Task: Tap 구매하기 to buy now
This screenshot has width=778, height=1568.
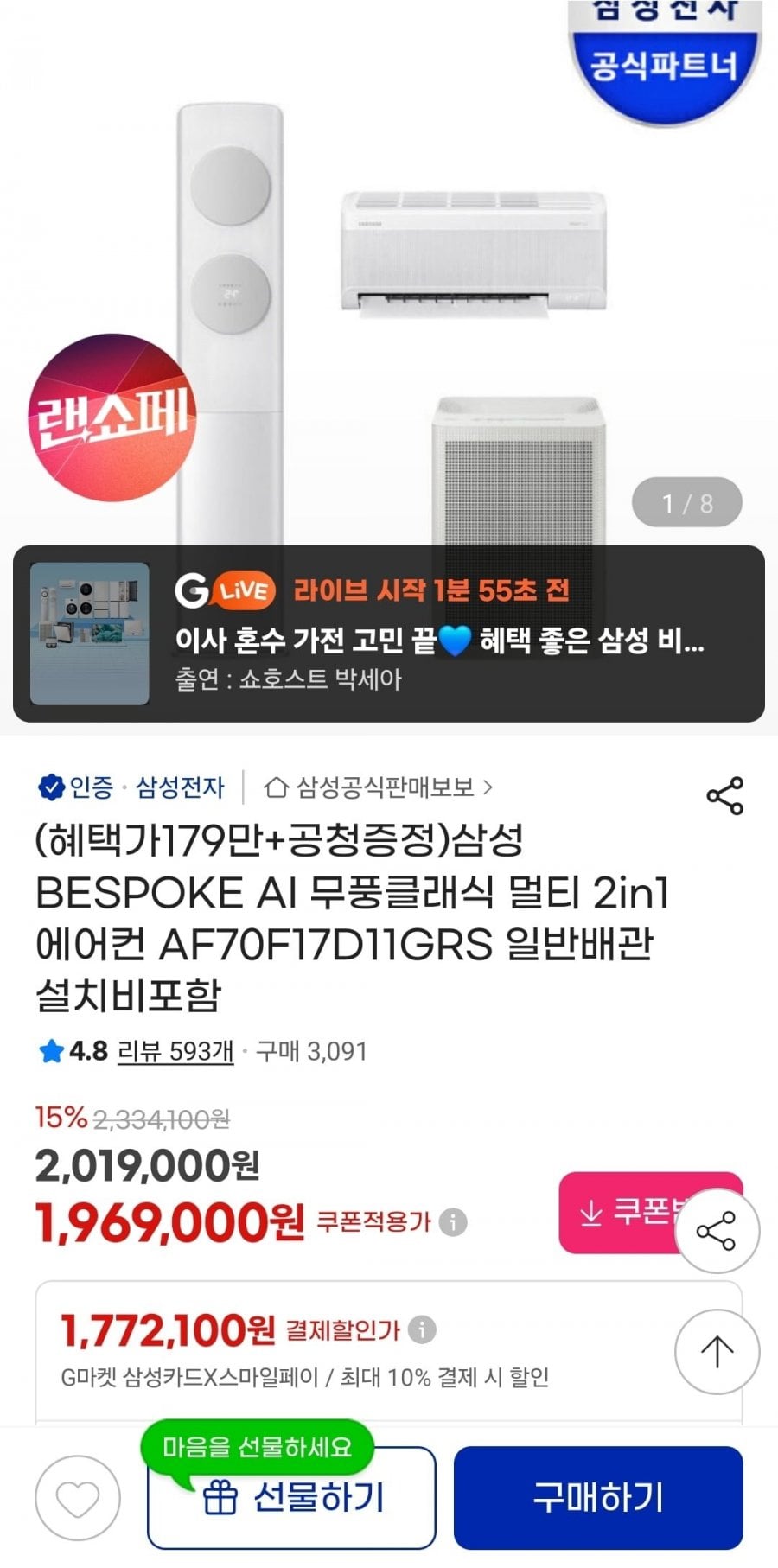Action: 598,1497
